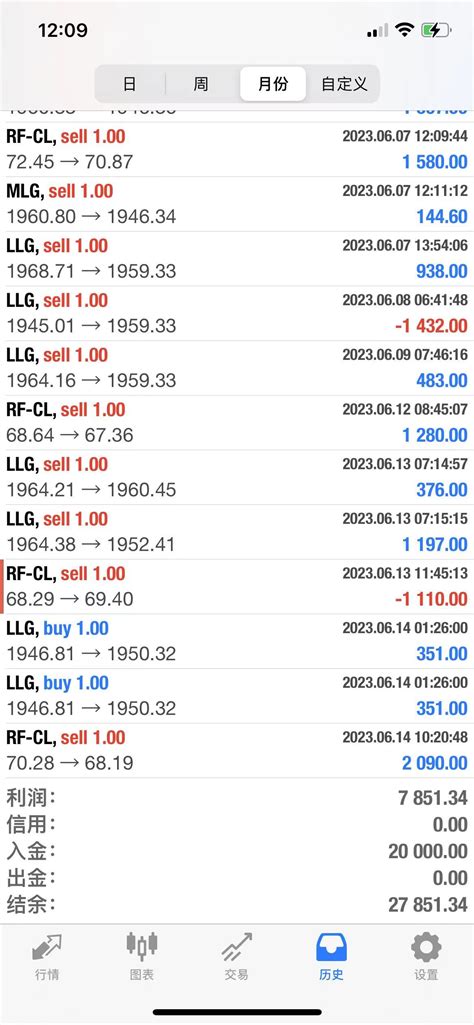Select the 月份 (month) segment
Screen dimensions: 474x1025
tap(273, 84)
